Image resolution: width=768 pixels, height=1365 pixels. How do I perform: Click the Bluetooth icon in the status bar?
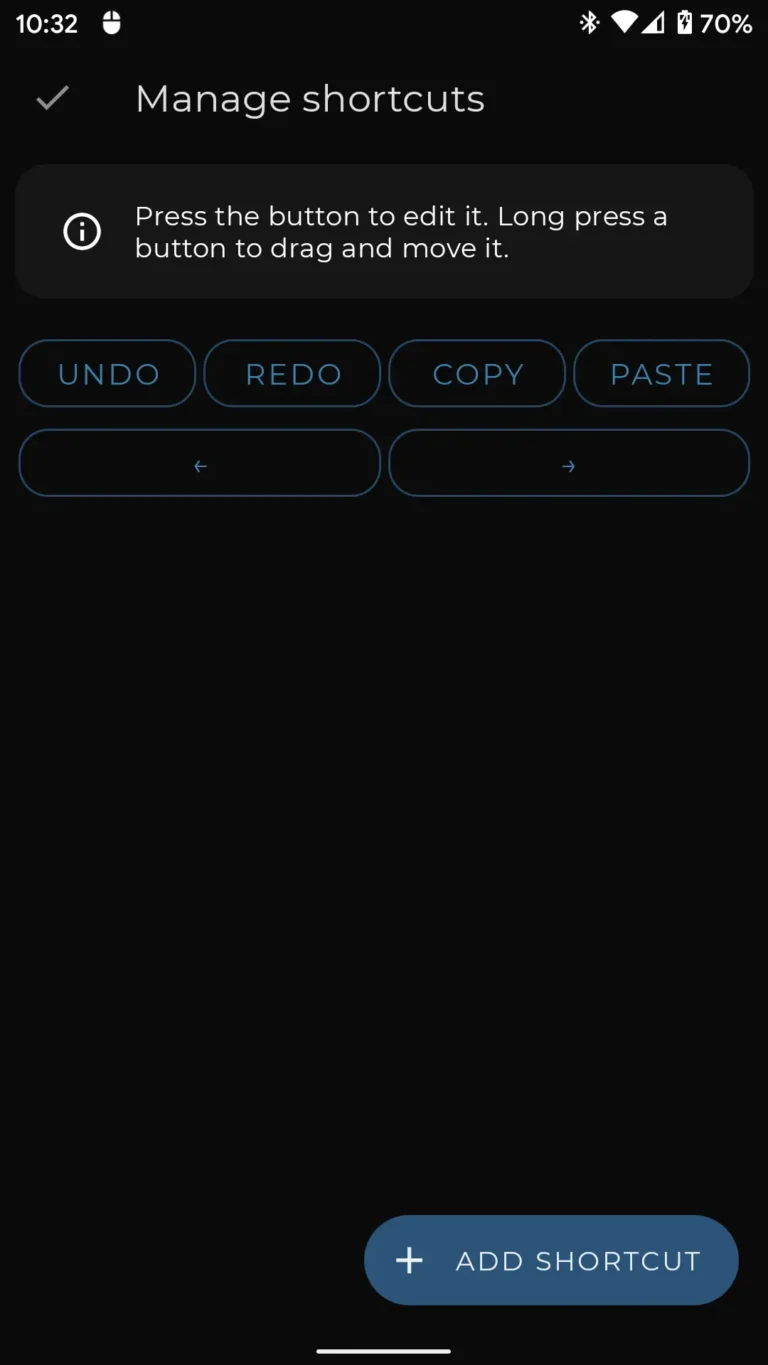pyautogui.click(x=590, y=22)
